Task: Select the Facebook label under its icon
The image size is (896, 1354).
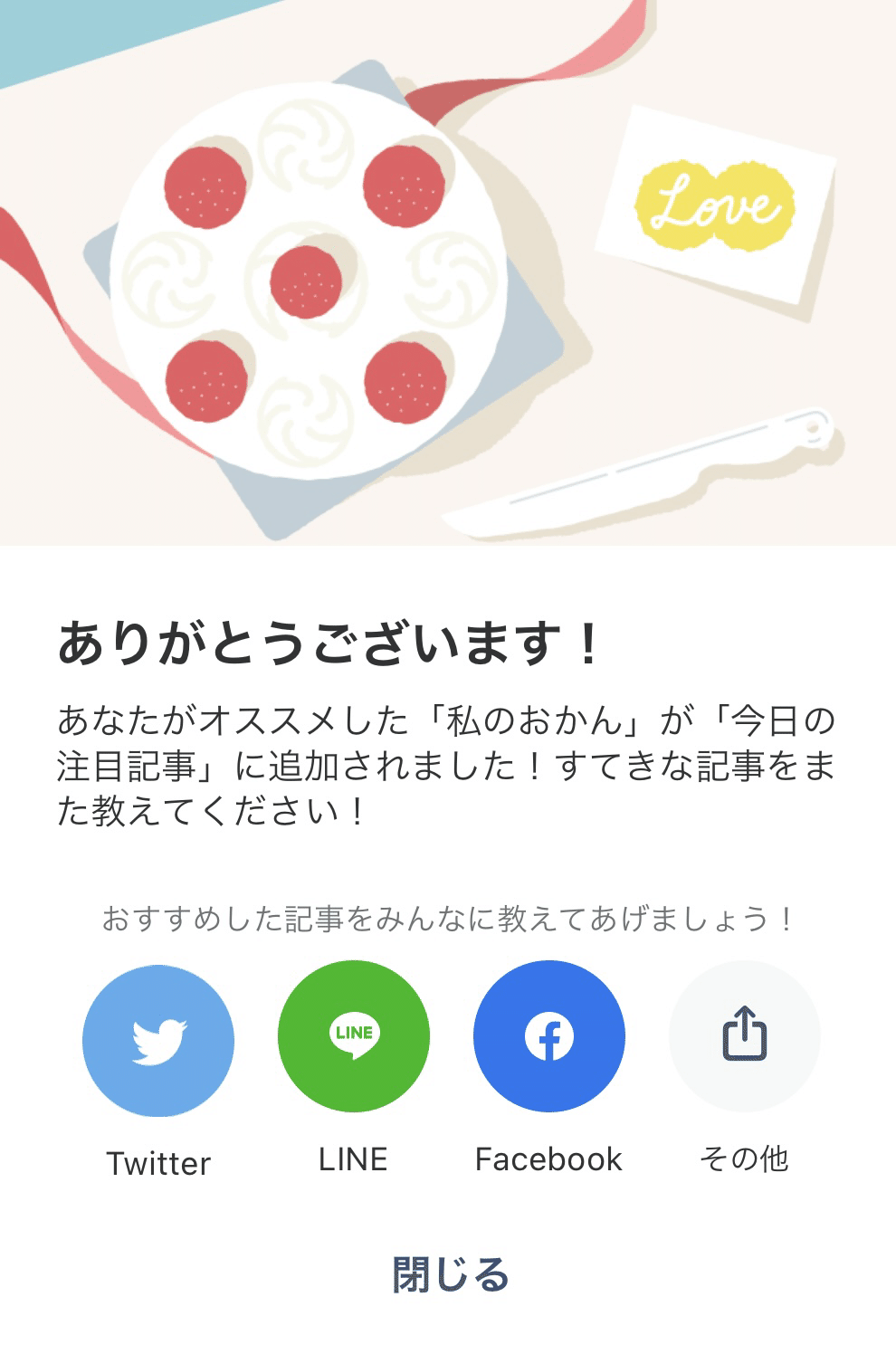Action: point(548,1160)
